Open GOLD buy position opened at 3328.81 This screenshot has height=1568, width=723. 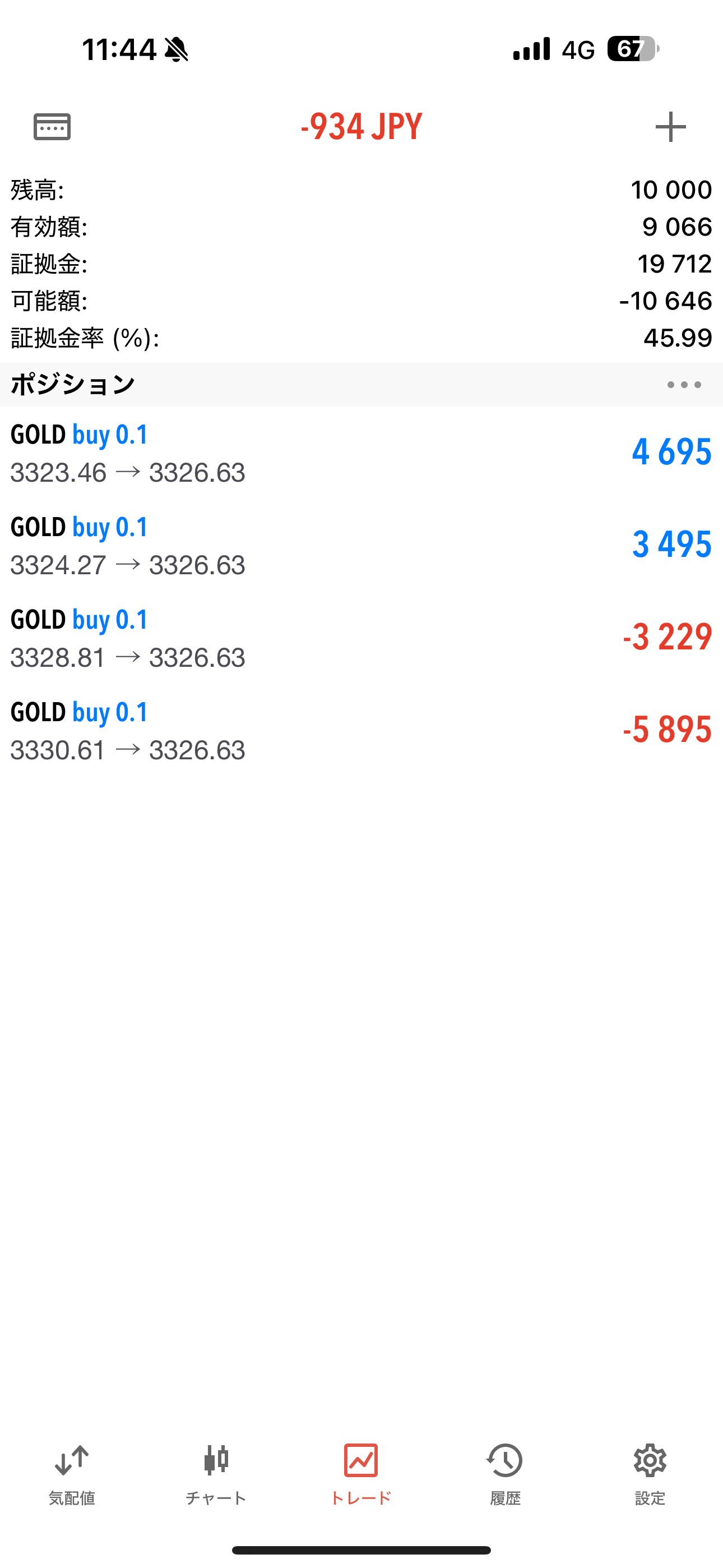coord(361,638)
